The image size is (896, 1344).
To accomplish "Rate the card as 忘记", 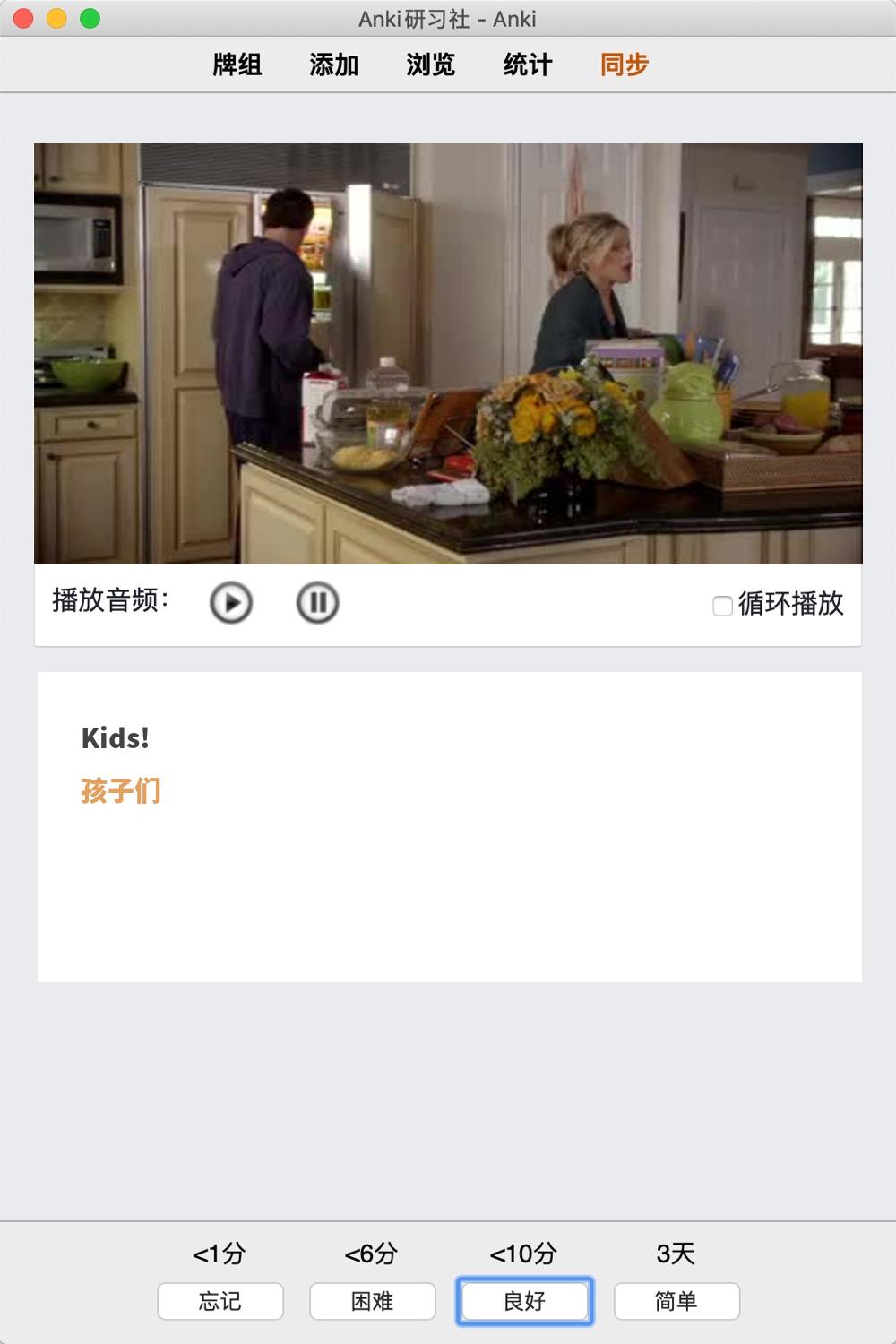I will pos(220,1301).
